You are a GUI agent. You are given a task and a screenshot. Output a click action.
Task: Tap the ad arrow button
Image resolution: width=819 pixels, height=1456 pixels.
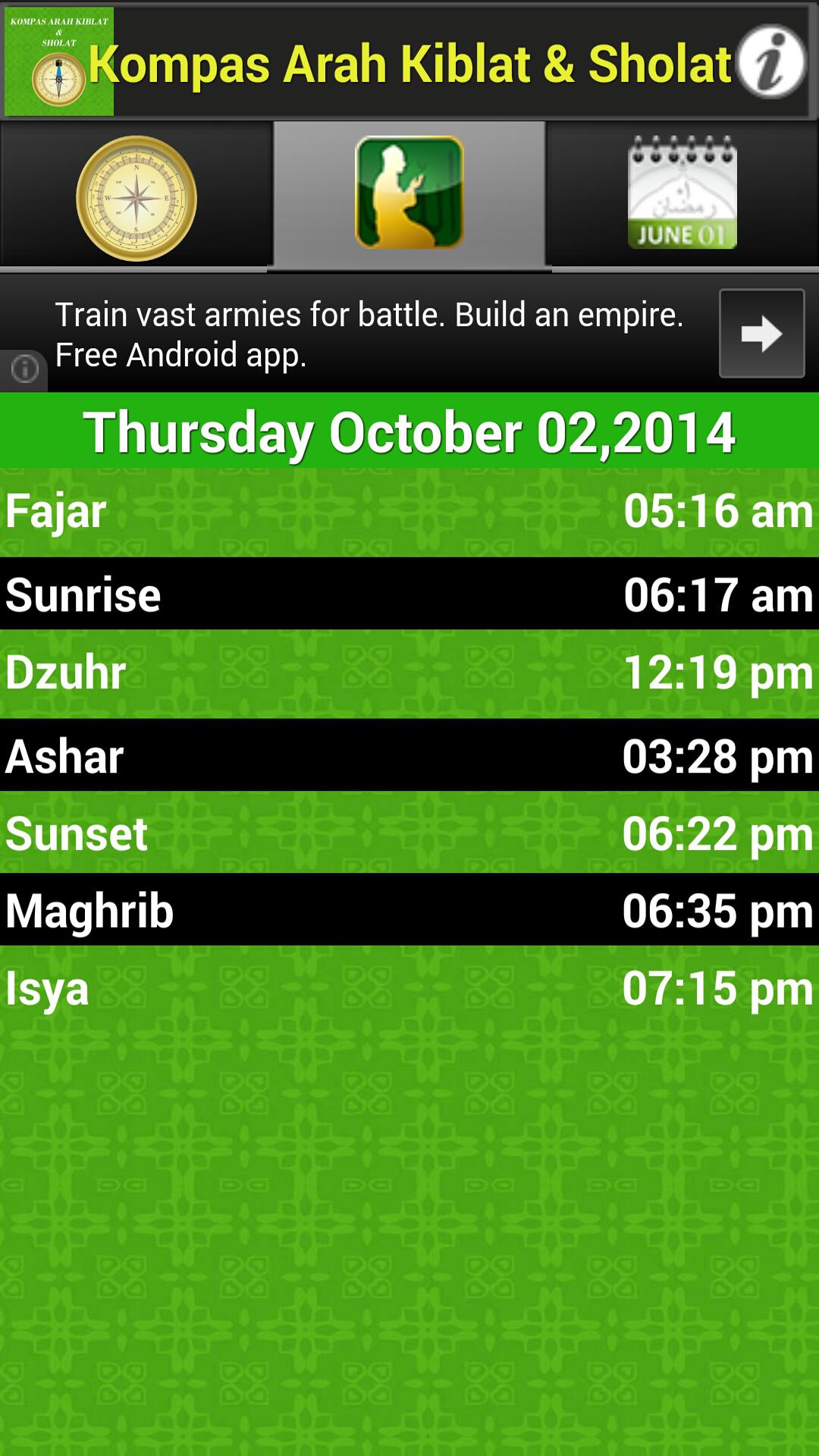coord(761,334)
